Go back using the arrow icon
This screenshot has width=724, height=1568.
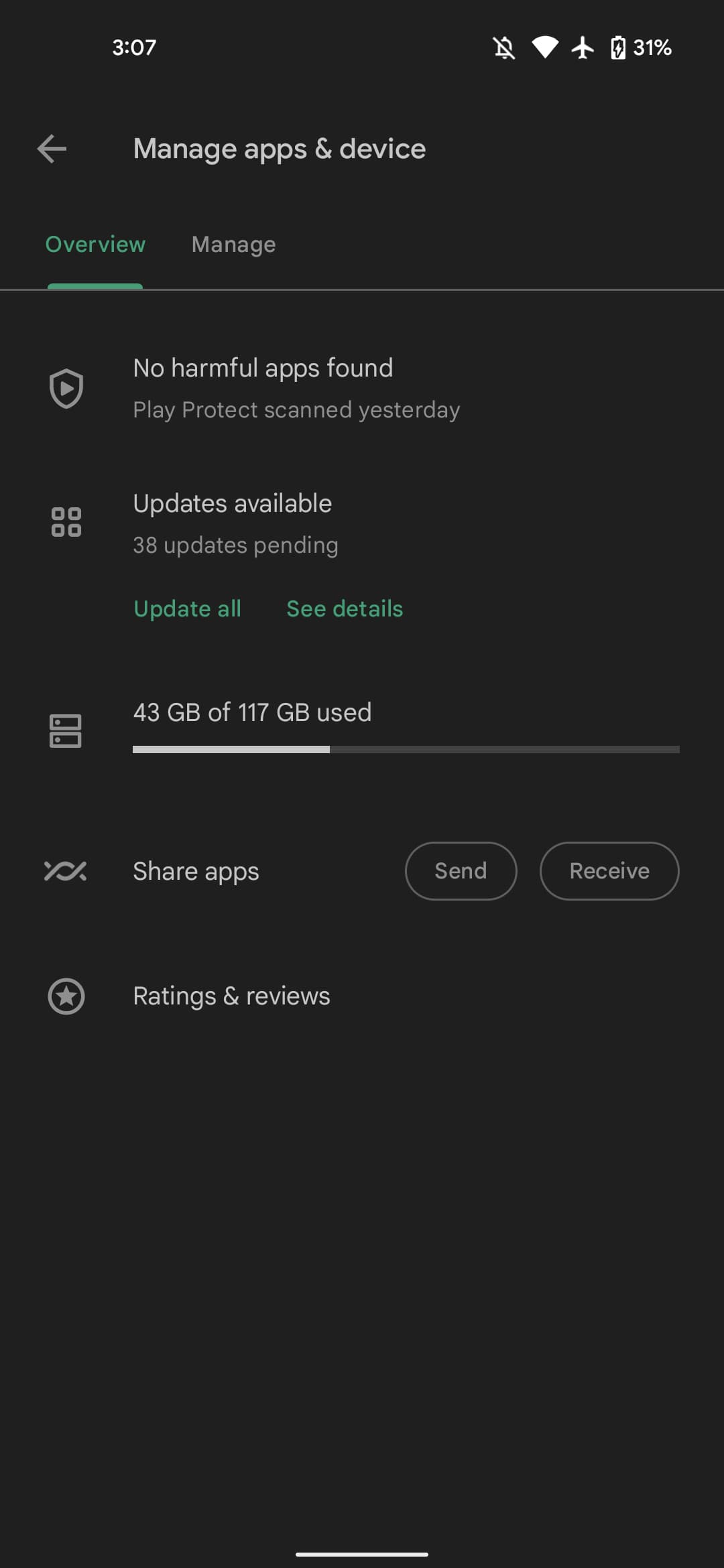[52, 149]
